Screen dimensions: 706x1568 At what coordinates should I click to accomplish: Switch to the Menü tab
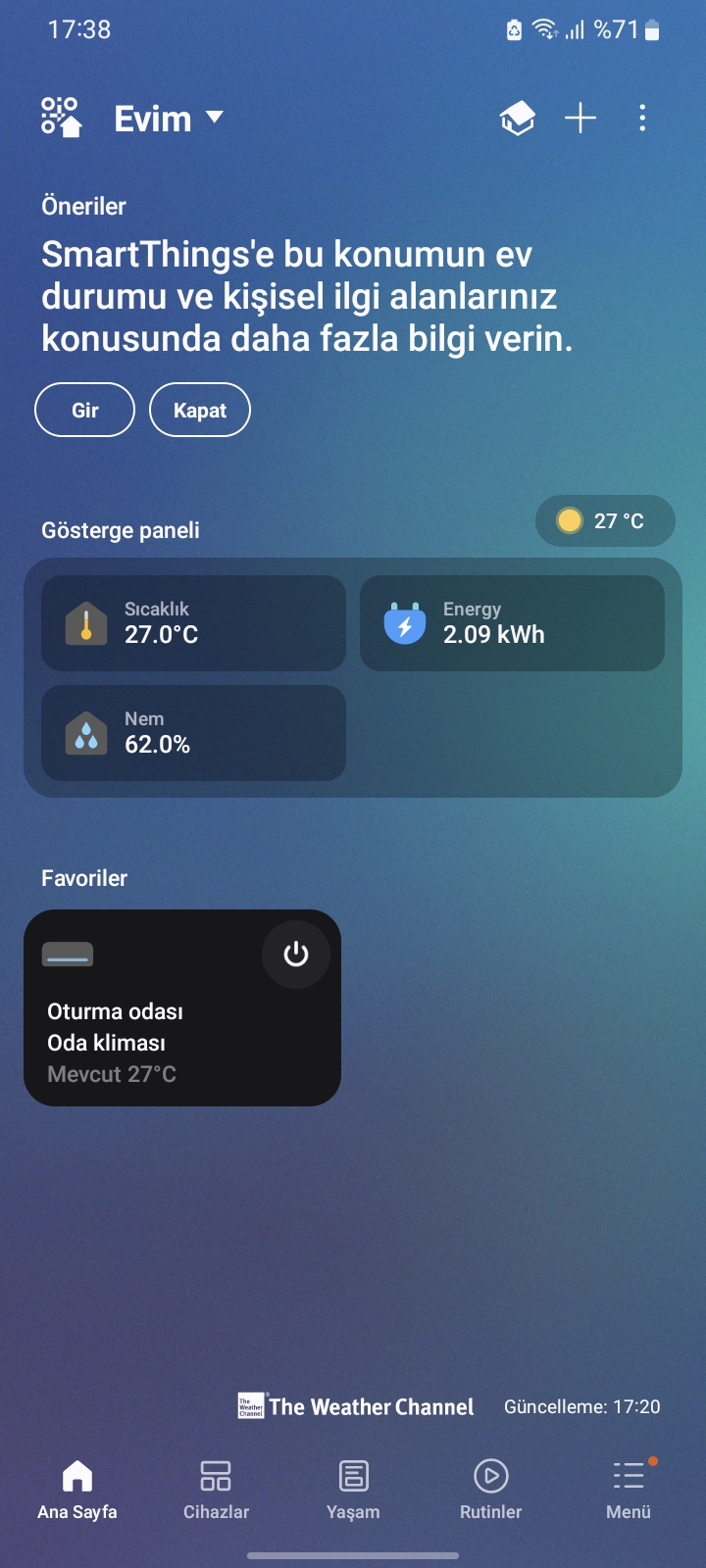click(629, 1490)
